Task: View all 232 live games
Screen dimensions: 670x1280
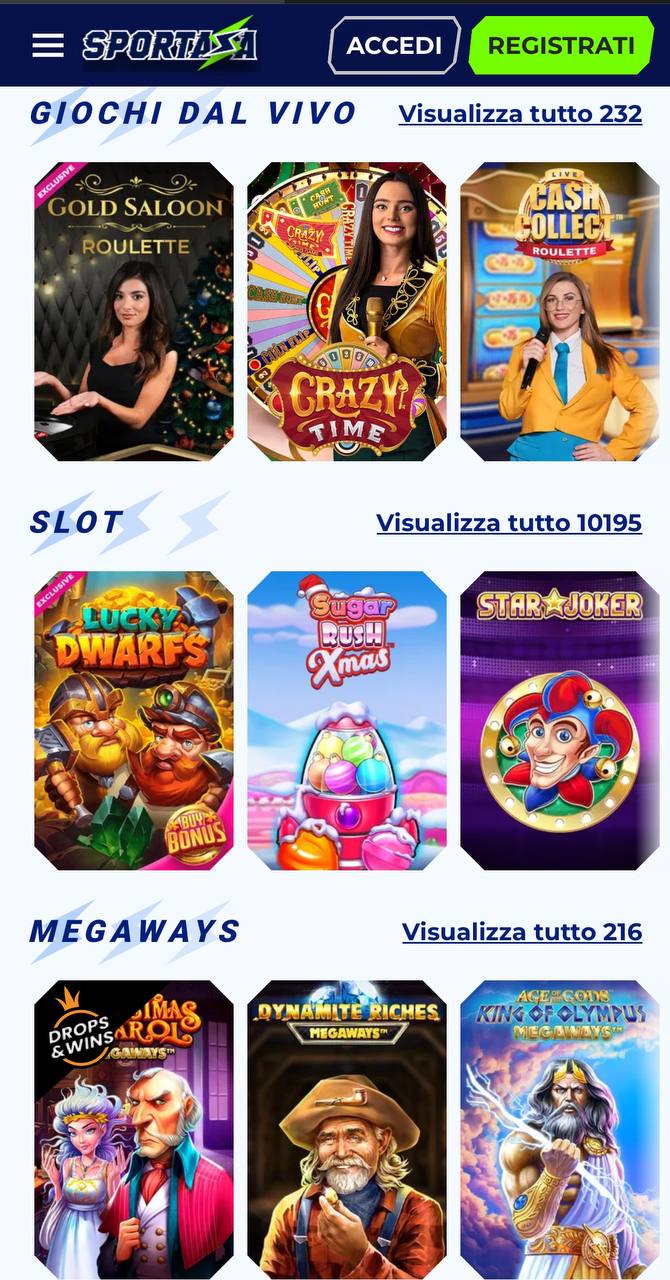Action: pos(520,114)
